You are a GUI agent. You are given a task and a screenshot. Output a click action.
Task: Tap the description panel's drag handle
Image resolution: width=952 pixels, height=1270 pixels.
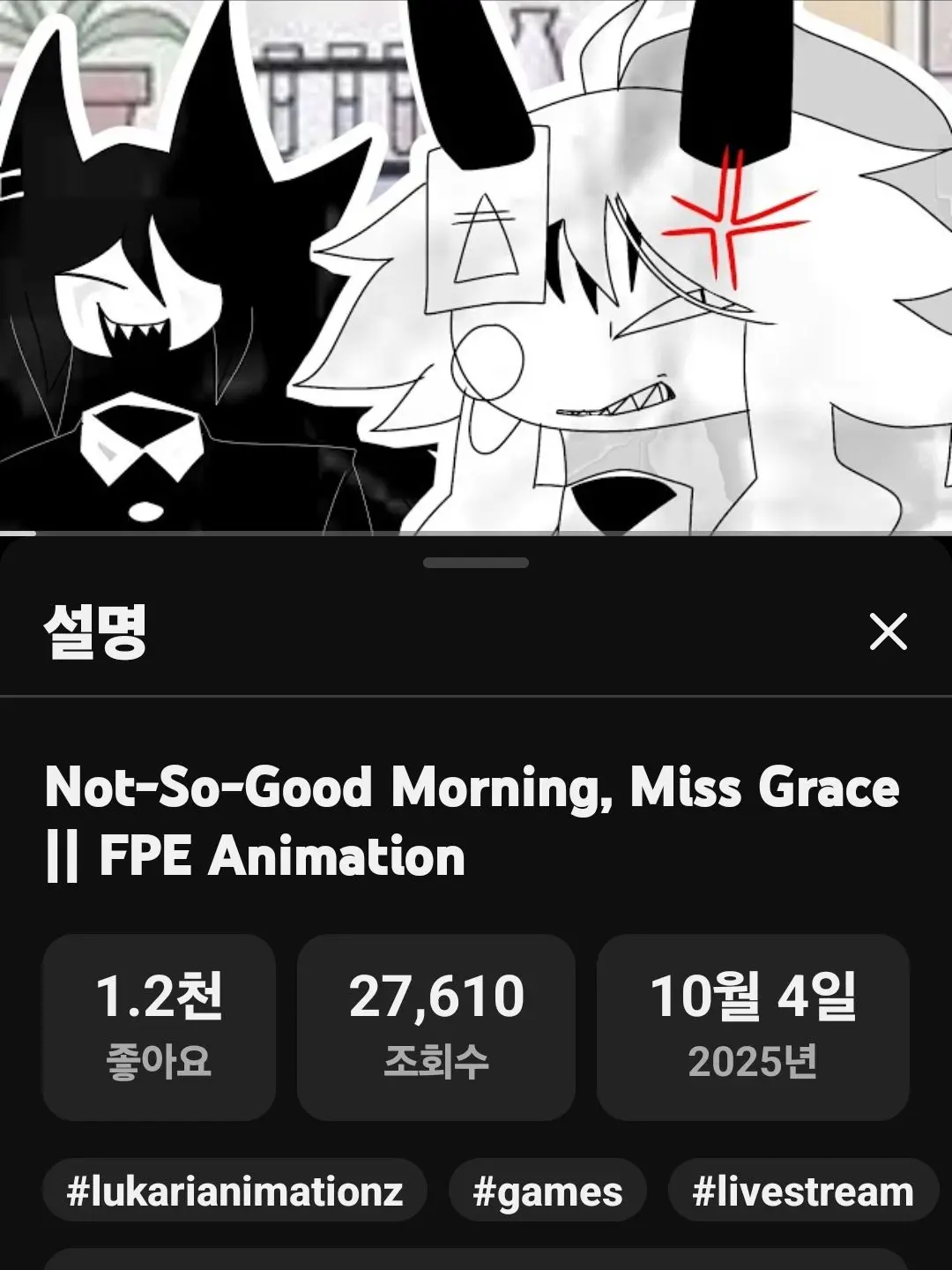click(476, 563)
